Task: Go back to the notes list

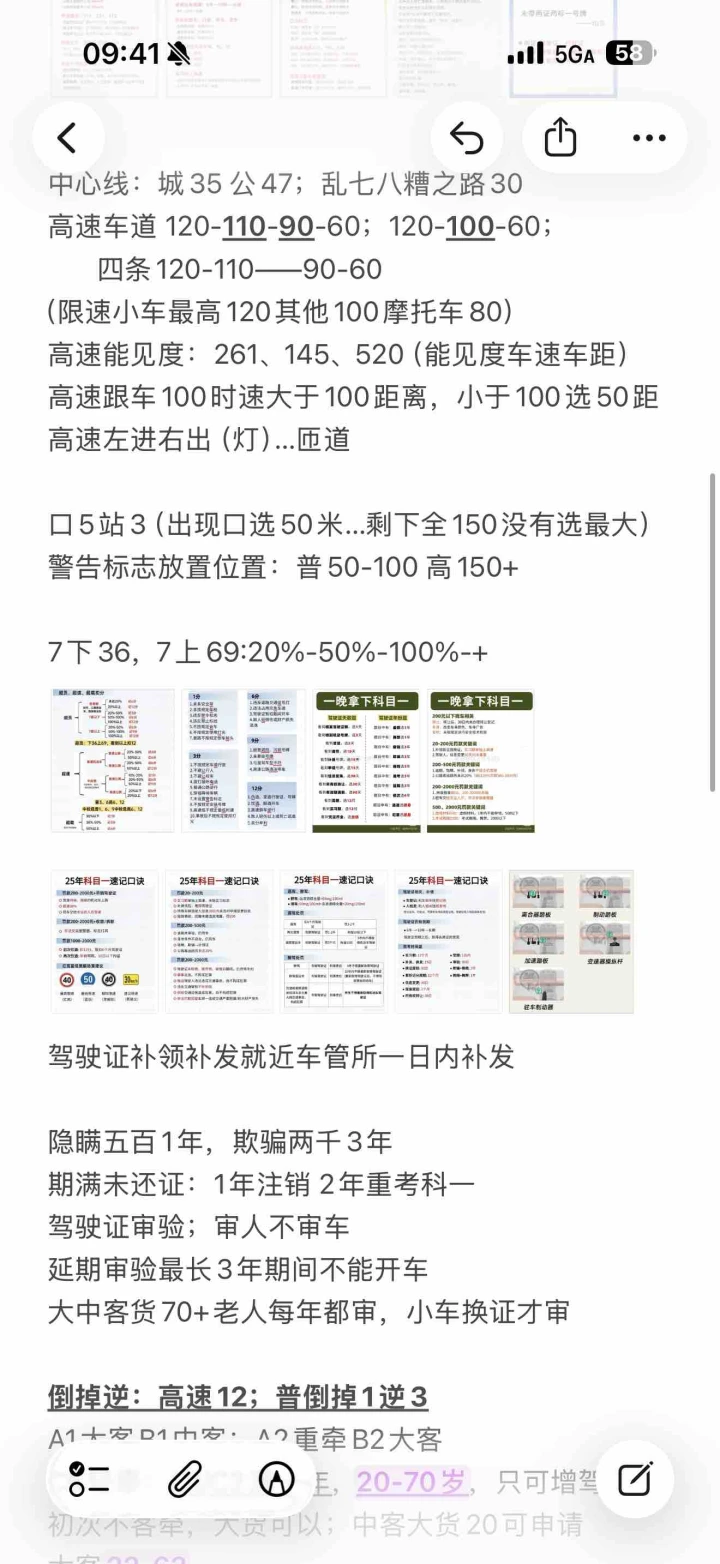Action: (x=68, y=138)
